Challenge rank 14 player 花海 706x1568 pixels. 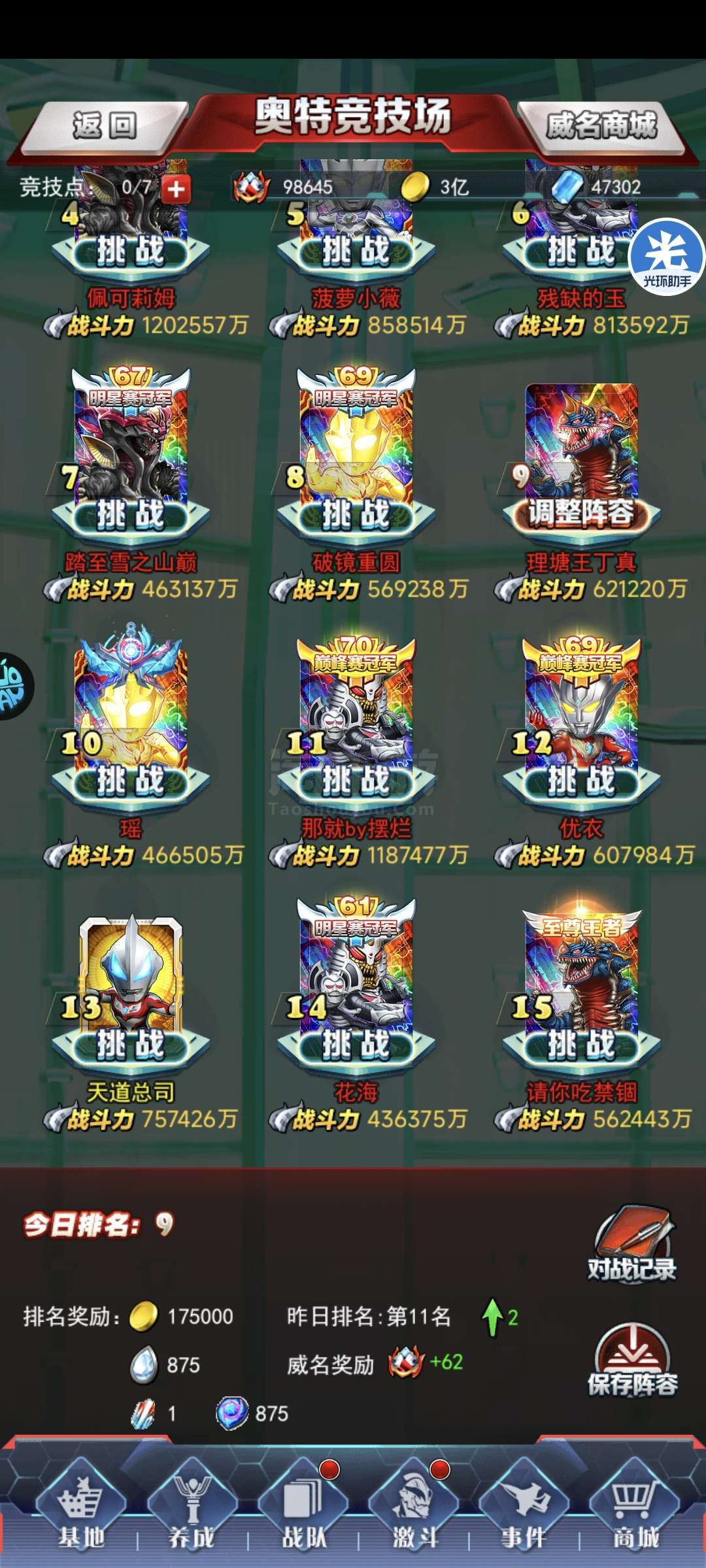(356, 1045)
